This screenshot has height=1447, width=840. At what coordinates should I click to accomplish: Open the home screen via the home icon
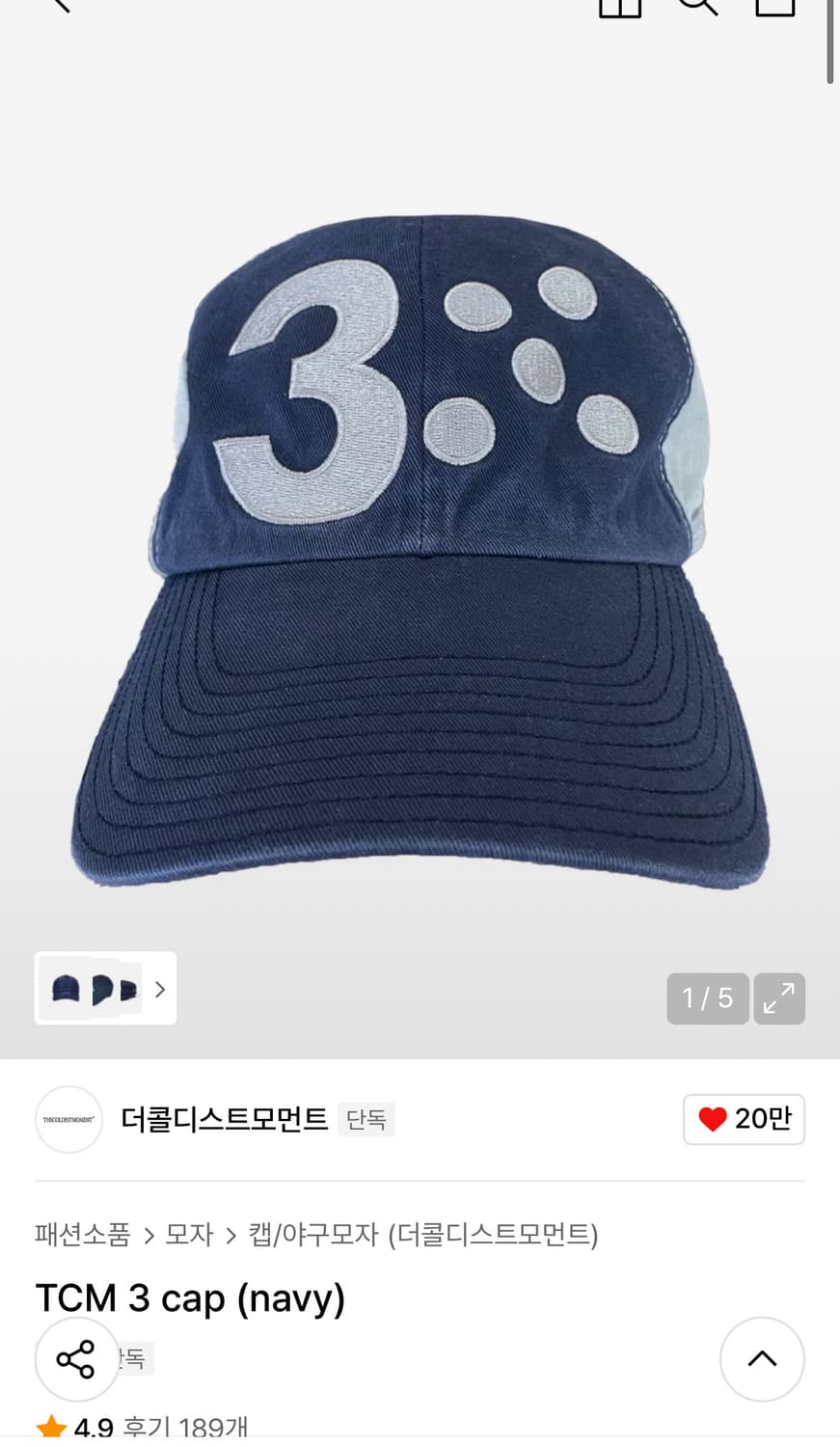pyautogui.click(x=621, y=5)
